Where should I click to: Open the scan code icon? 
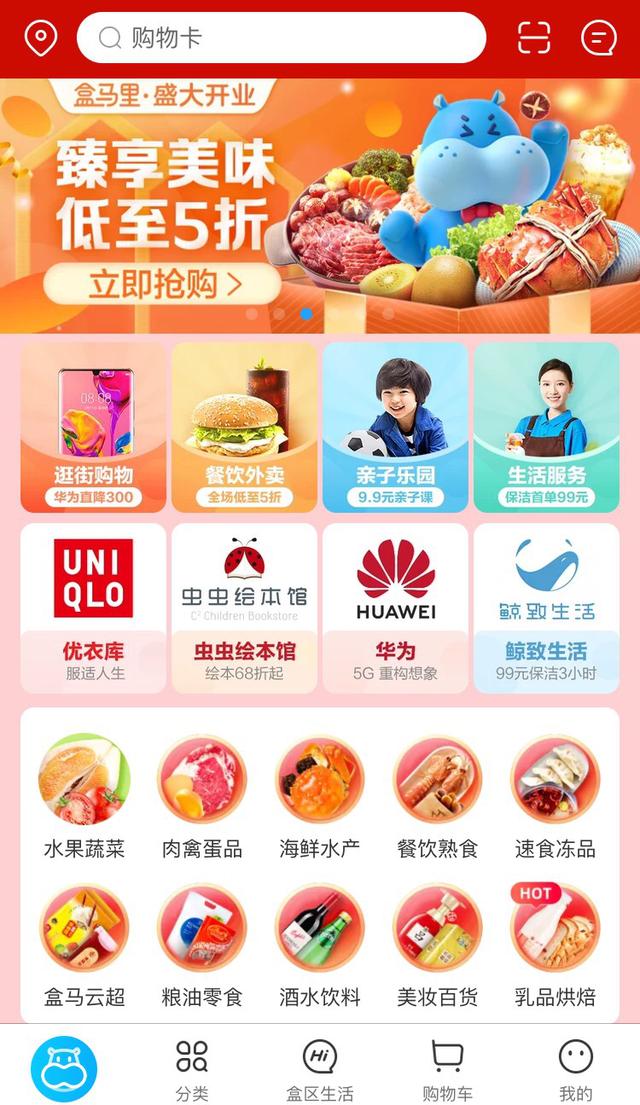[x=534, y=39]
